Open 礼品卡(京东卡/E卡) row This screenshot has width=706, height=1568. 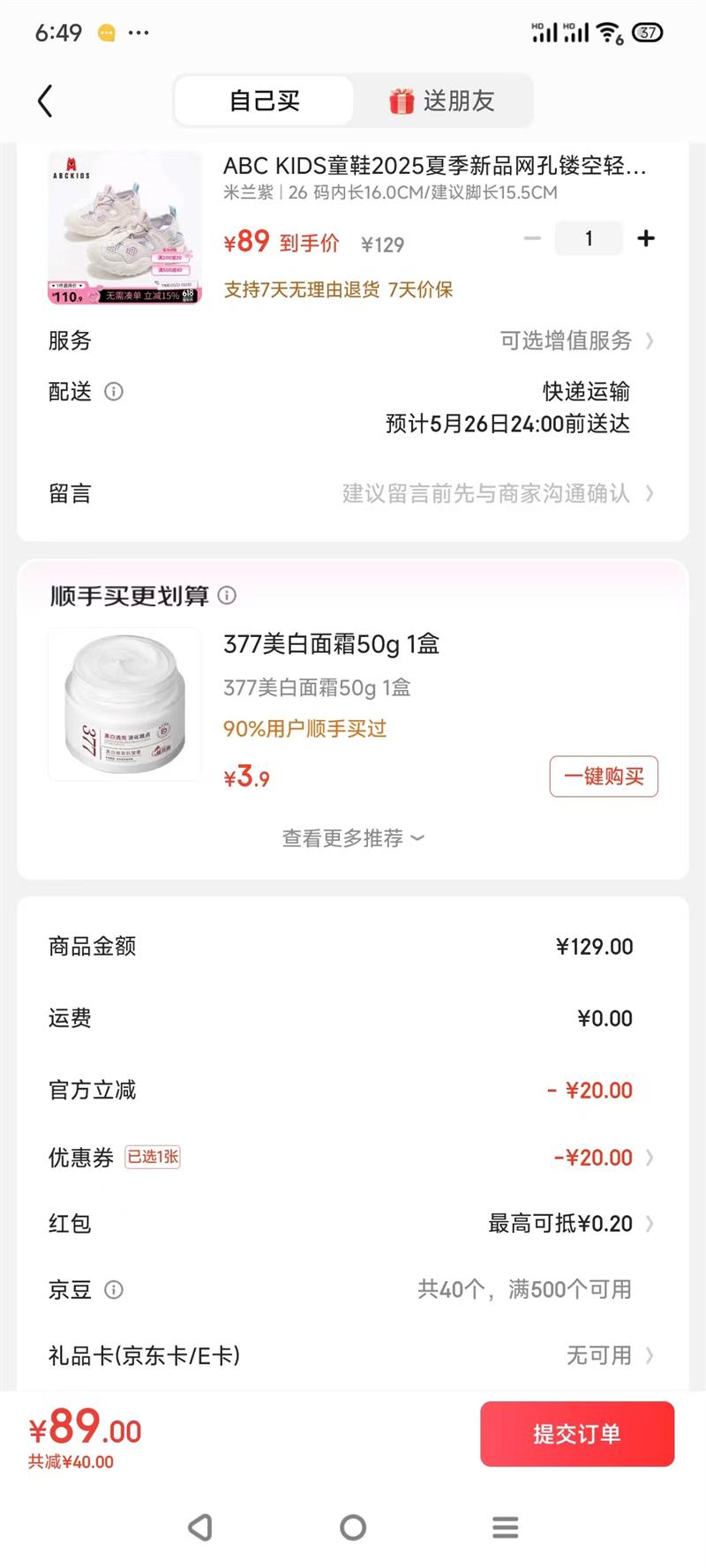tap(353, 1355)
